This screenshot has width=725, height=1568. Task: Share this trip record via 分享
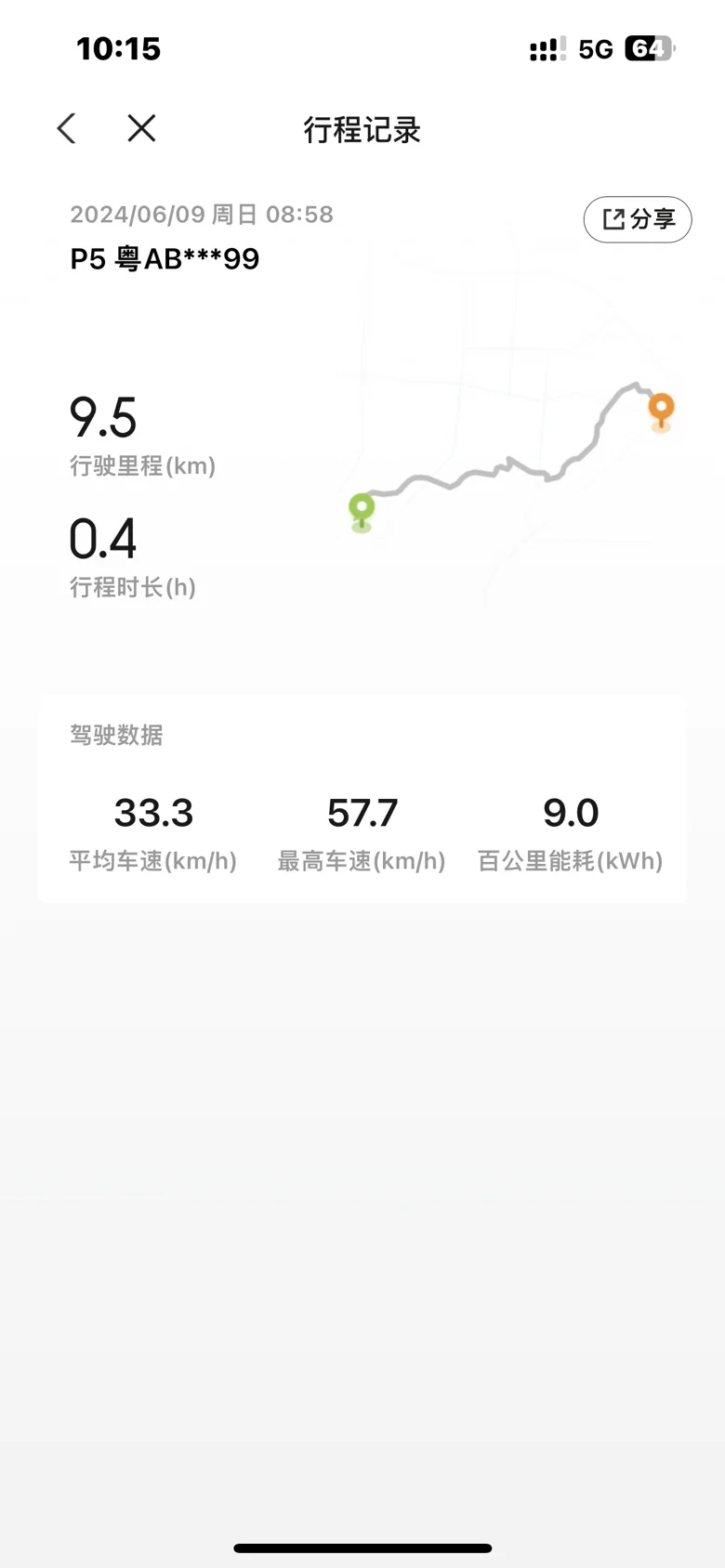638,219
